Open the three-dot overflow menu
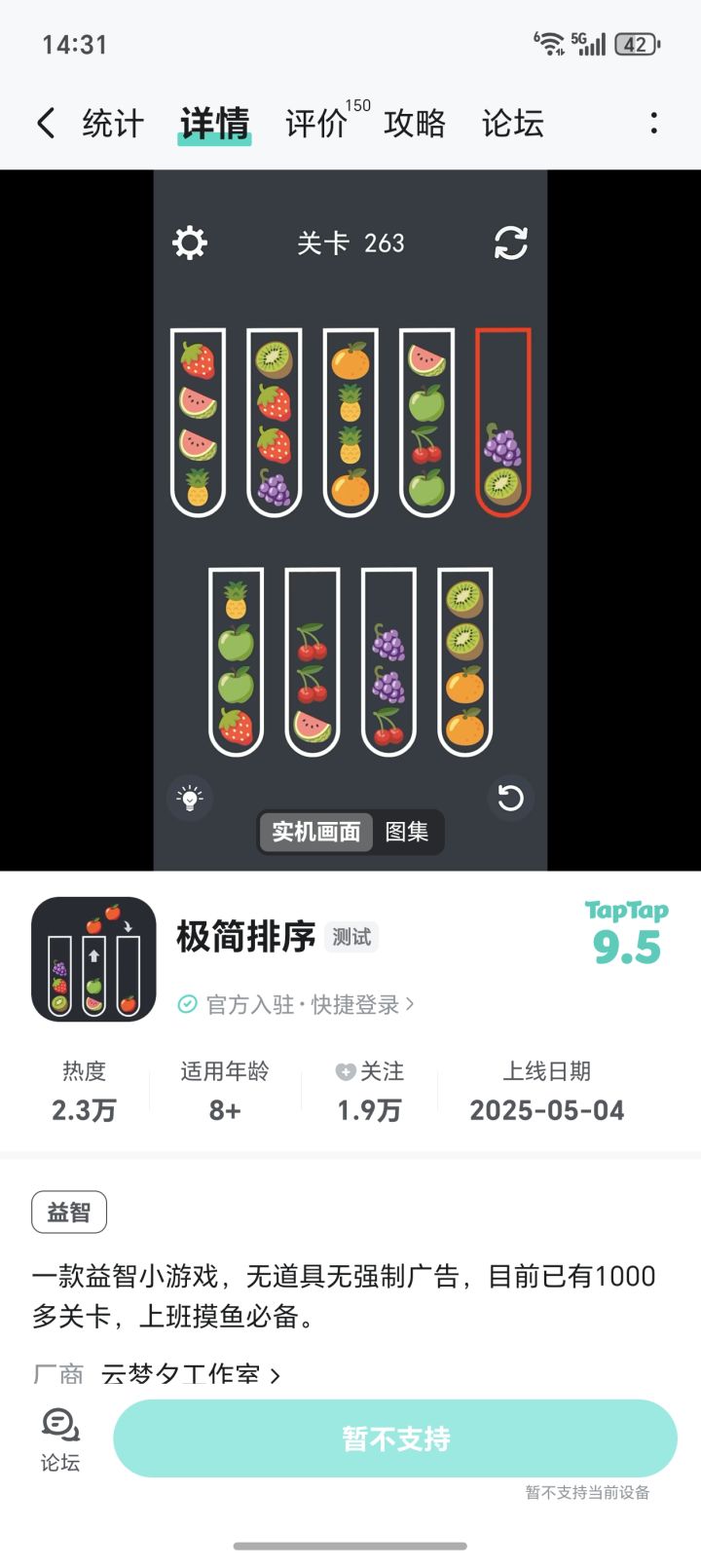701x1568 pixels. [x=652, y=122]
